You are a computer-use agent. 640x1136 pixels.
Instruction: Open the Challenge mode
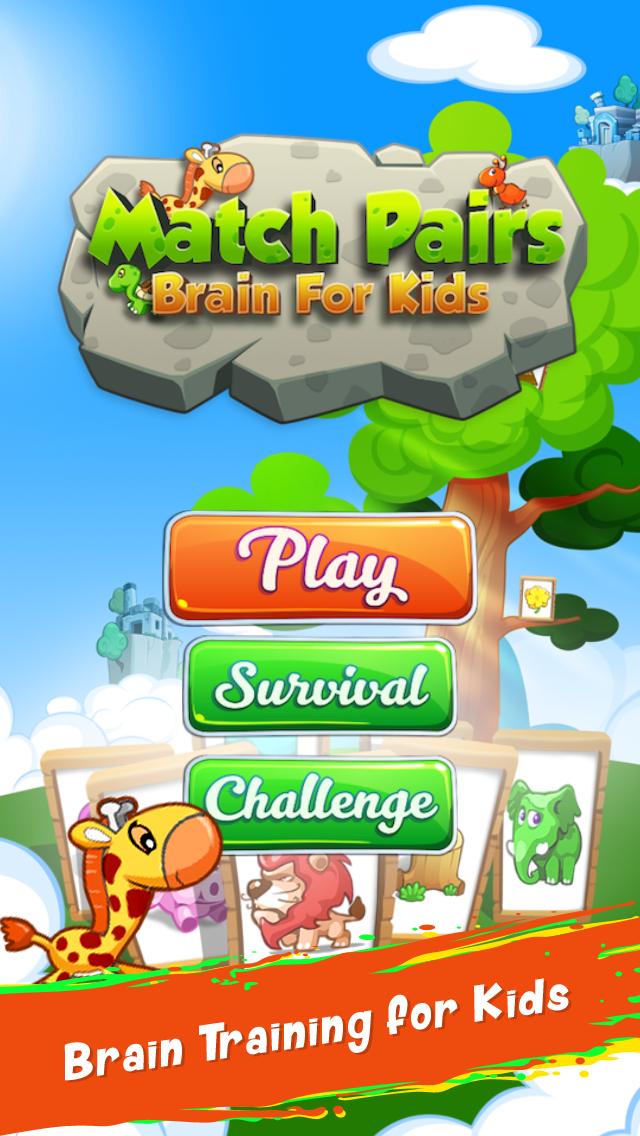[321, 803]
